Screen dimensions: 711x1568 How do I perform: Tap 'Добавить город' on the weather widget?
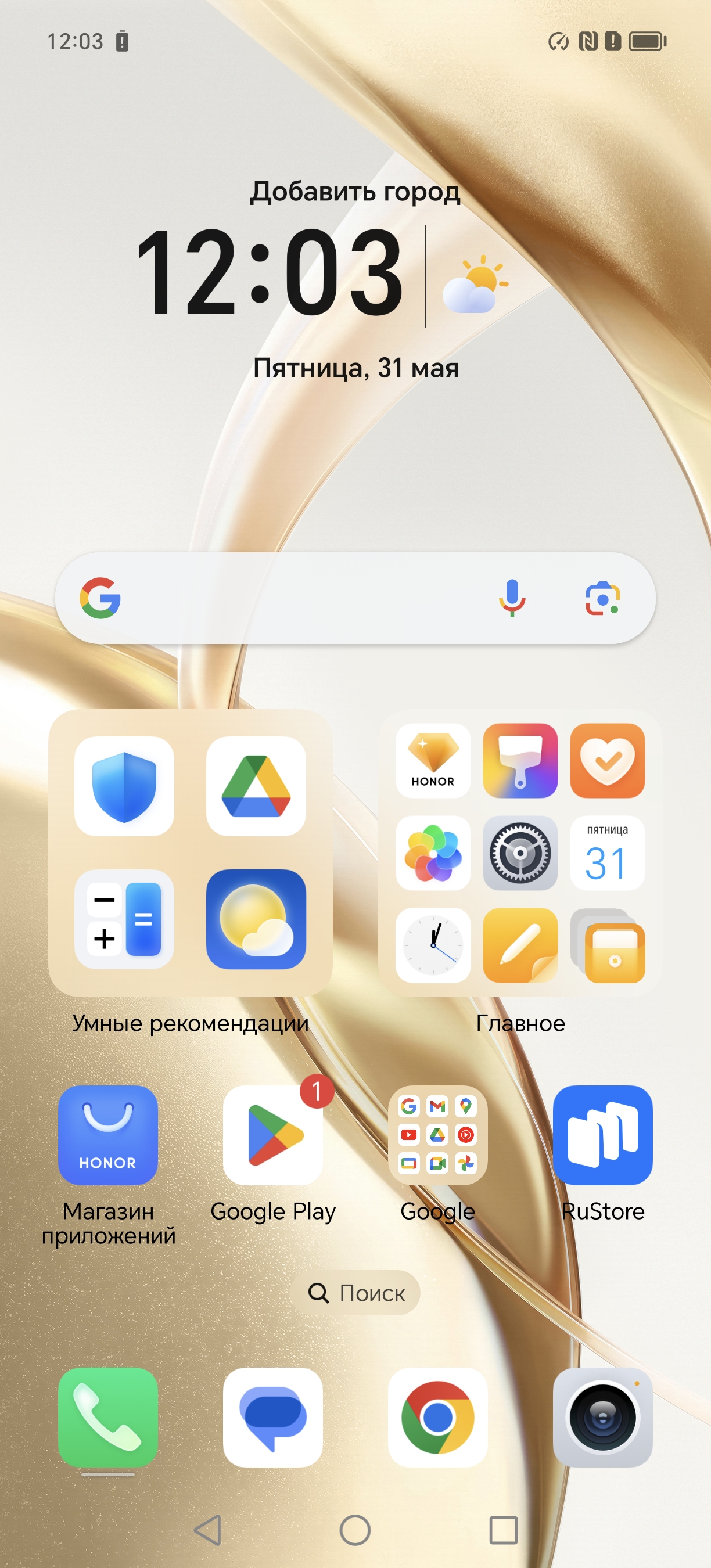point(355,192)
